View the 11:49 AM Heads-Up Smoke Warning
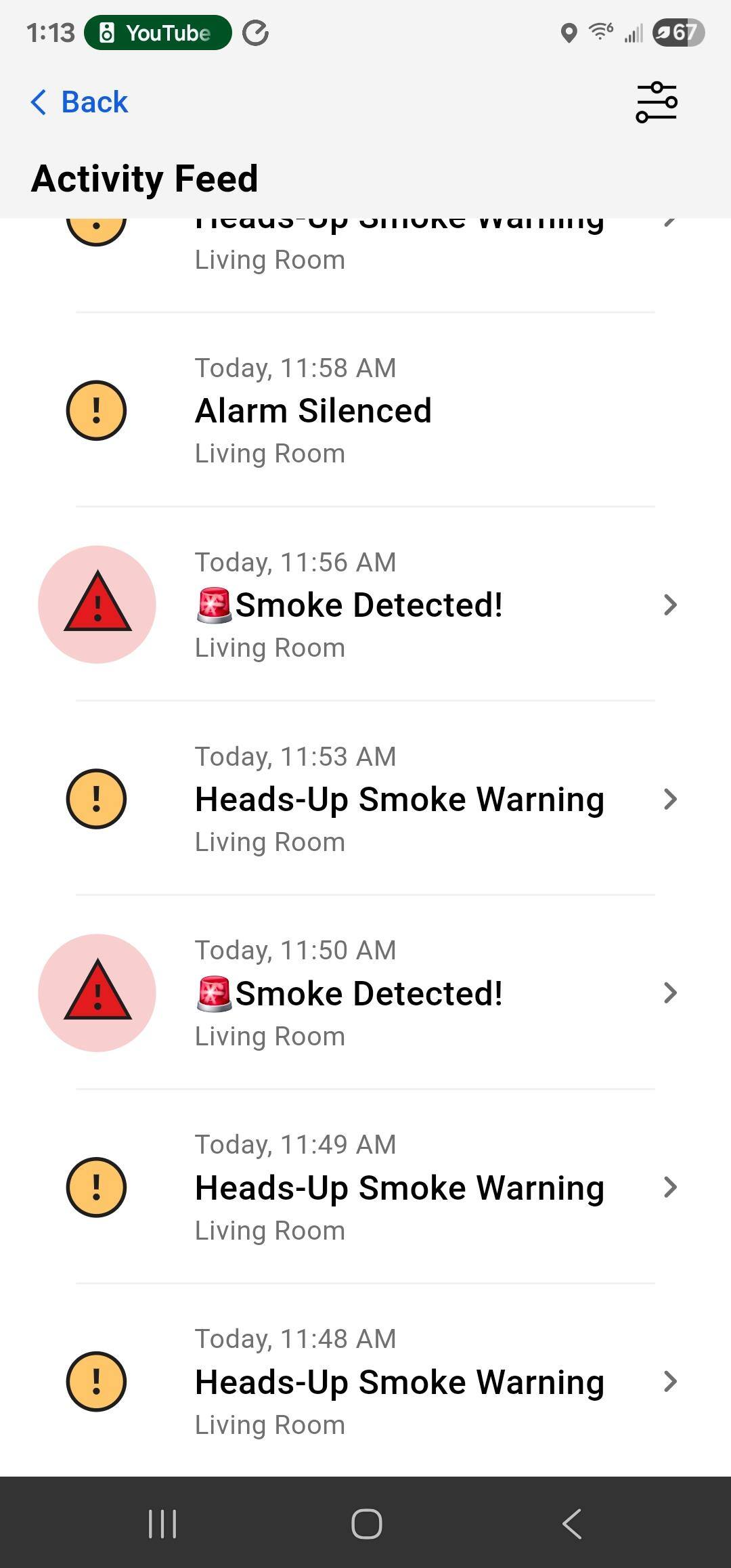This screenshot has height=1568, width=731. point(365,1188)
